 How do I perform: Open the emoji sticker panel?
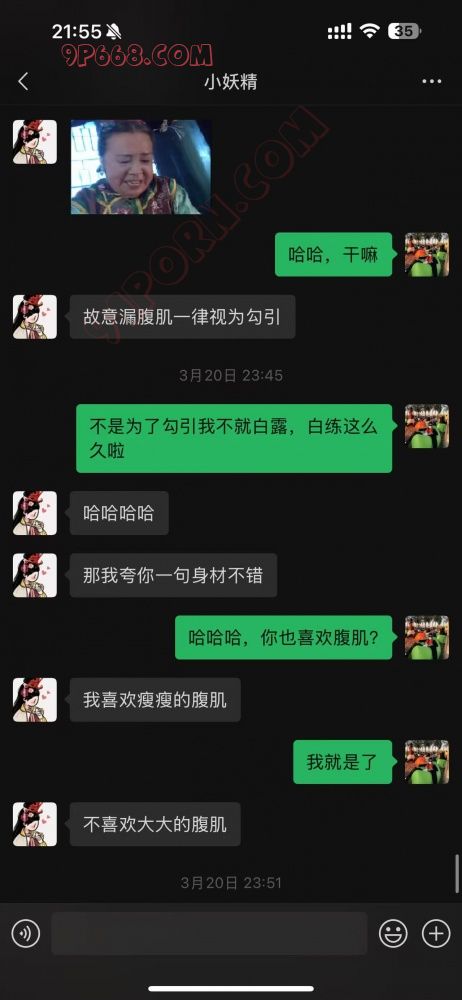pos(393,934)
